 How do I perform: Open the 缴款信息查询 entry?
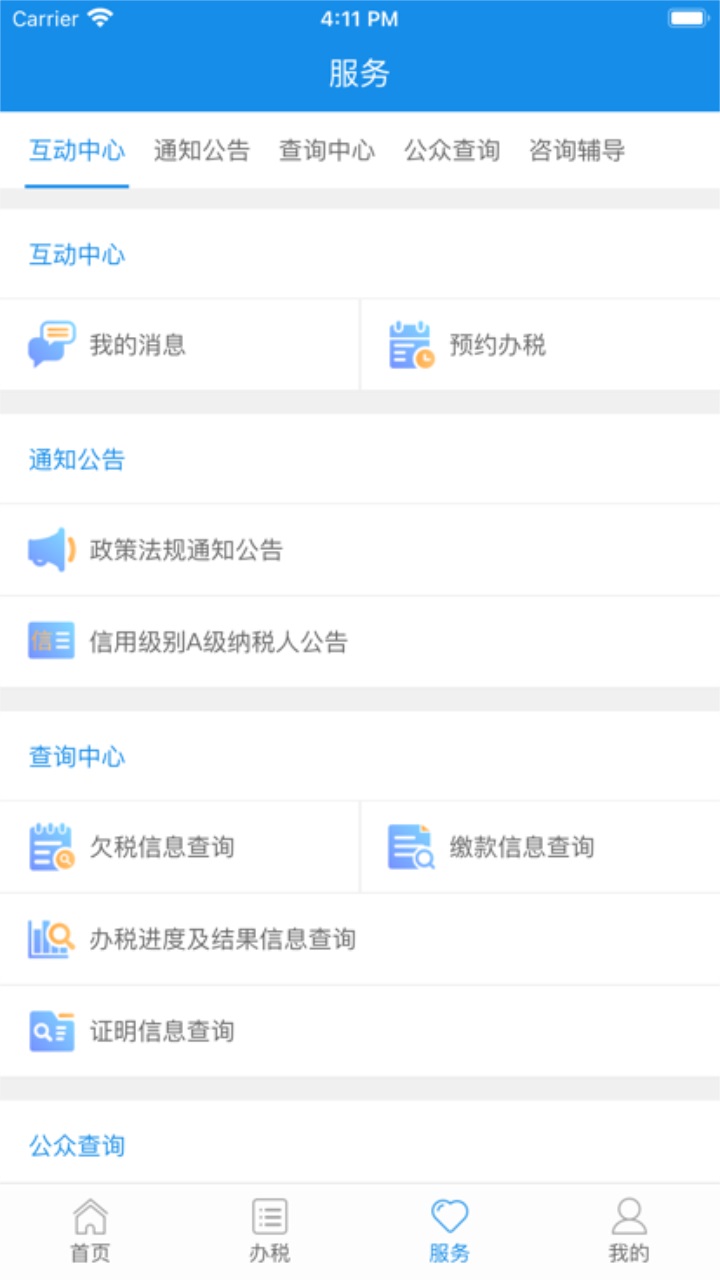click(x=520, y=846)
